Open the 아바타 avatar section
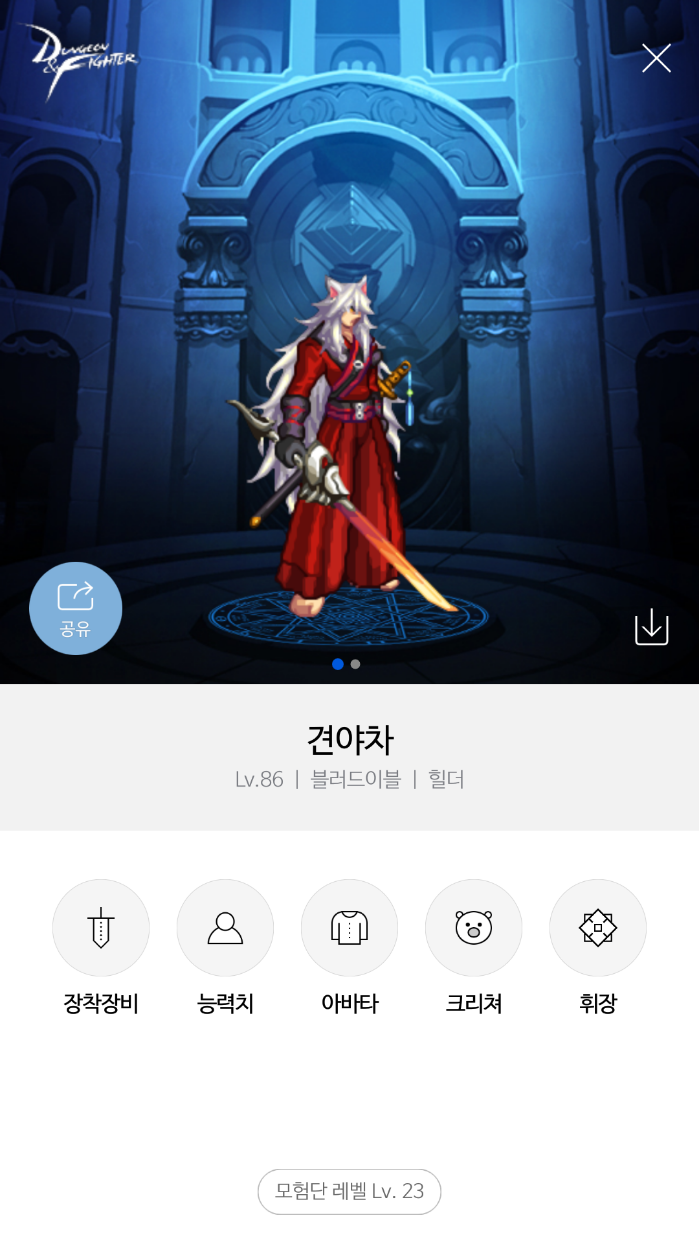The image size is (699, 1244). tap(349, 928)
